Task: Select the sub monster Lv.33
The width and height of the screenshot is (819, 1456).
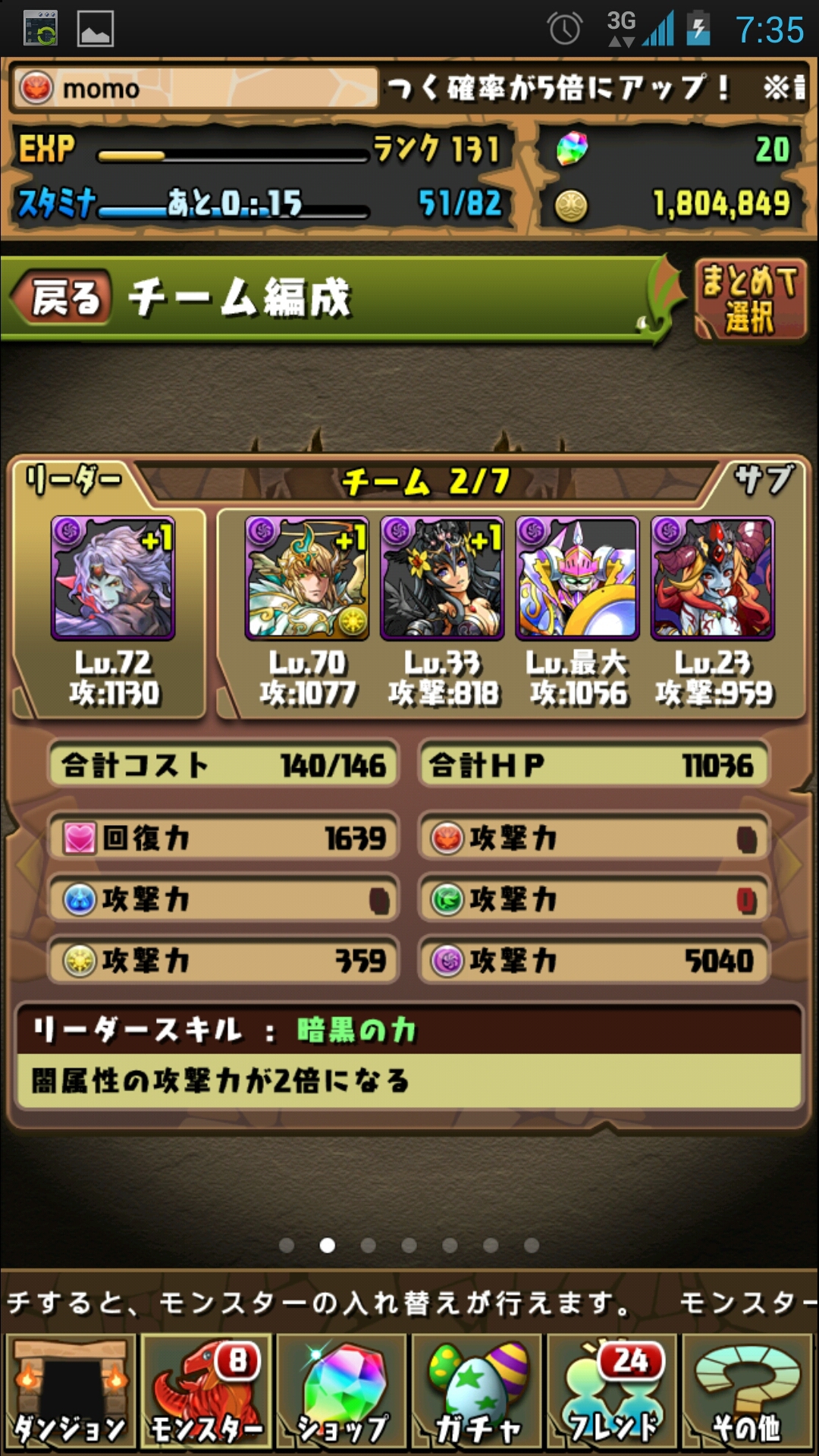Action: click(x=442, y=578)
